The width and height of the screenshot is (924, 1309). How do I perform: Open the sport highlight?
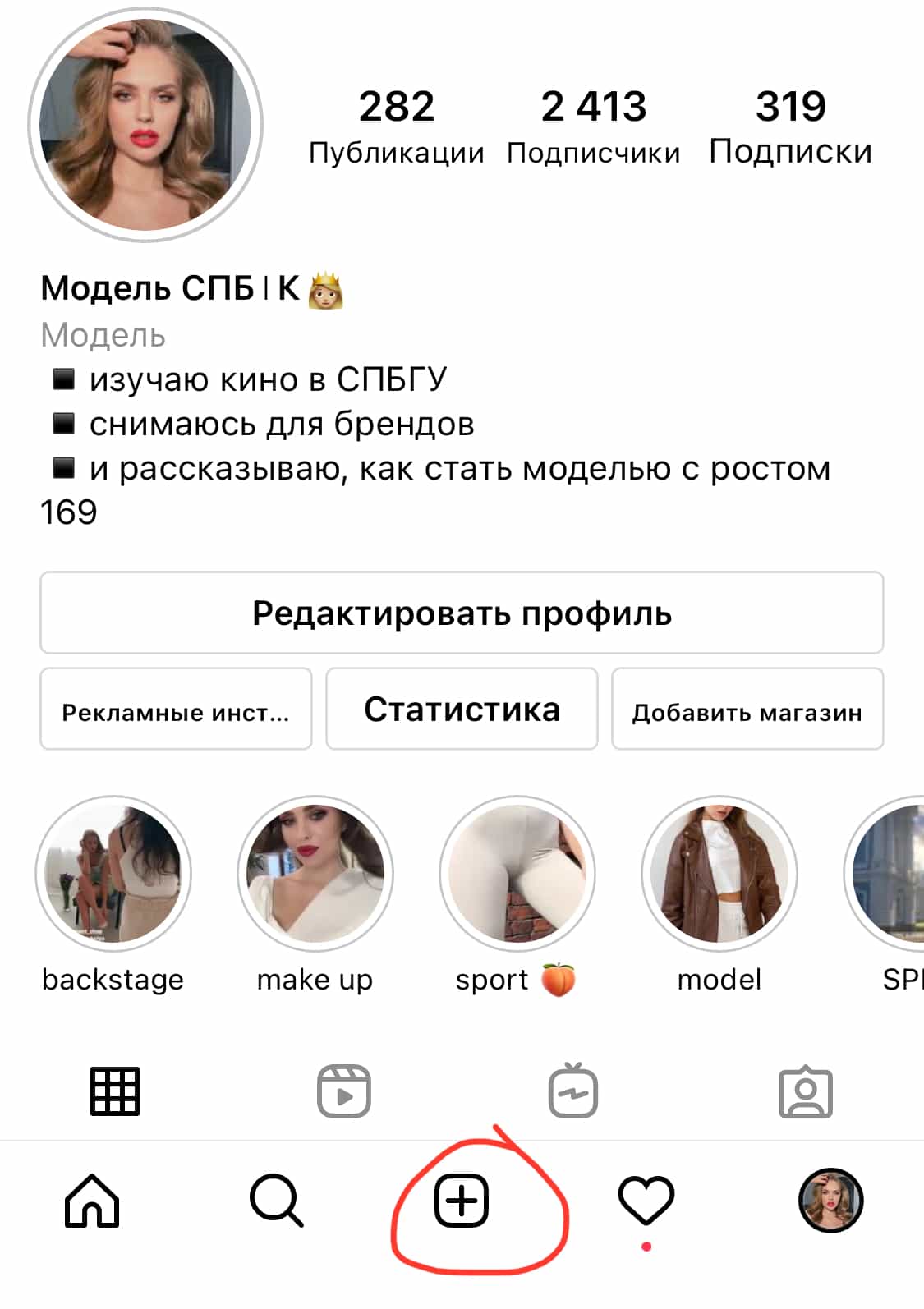pyautogui.click(x=517, y=875)
